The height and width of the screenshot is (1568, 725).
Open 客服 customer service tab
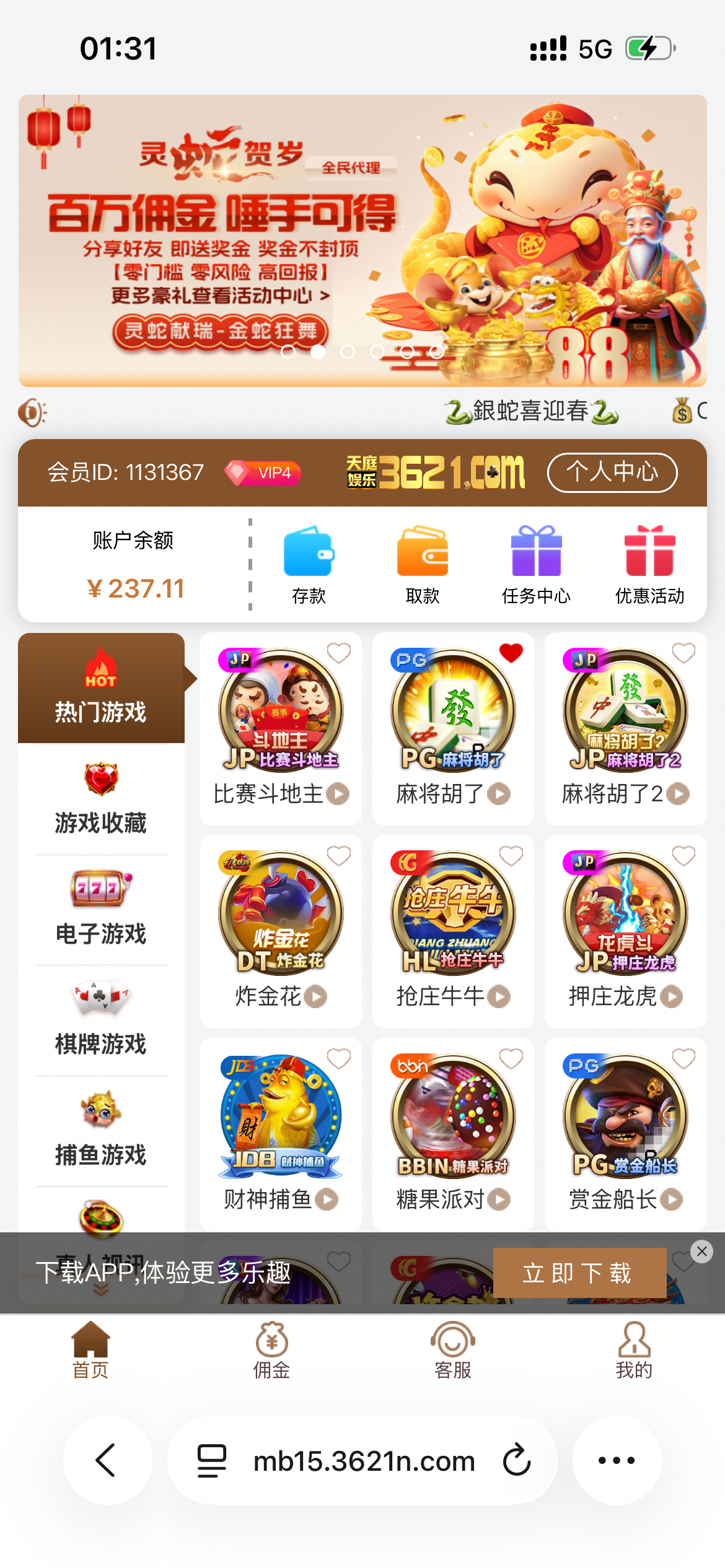coord(453,1351)
